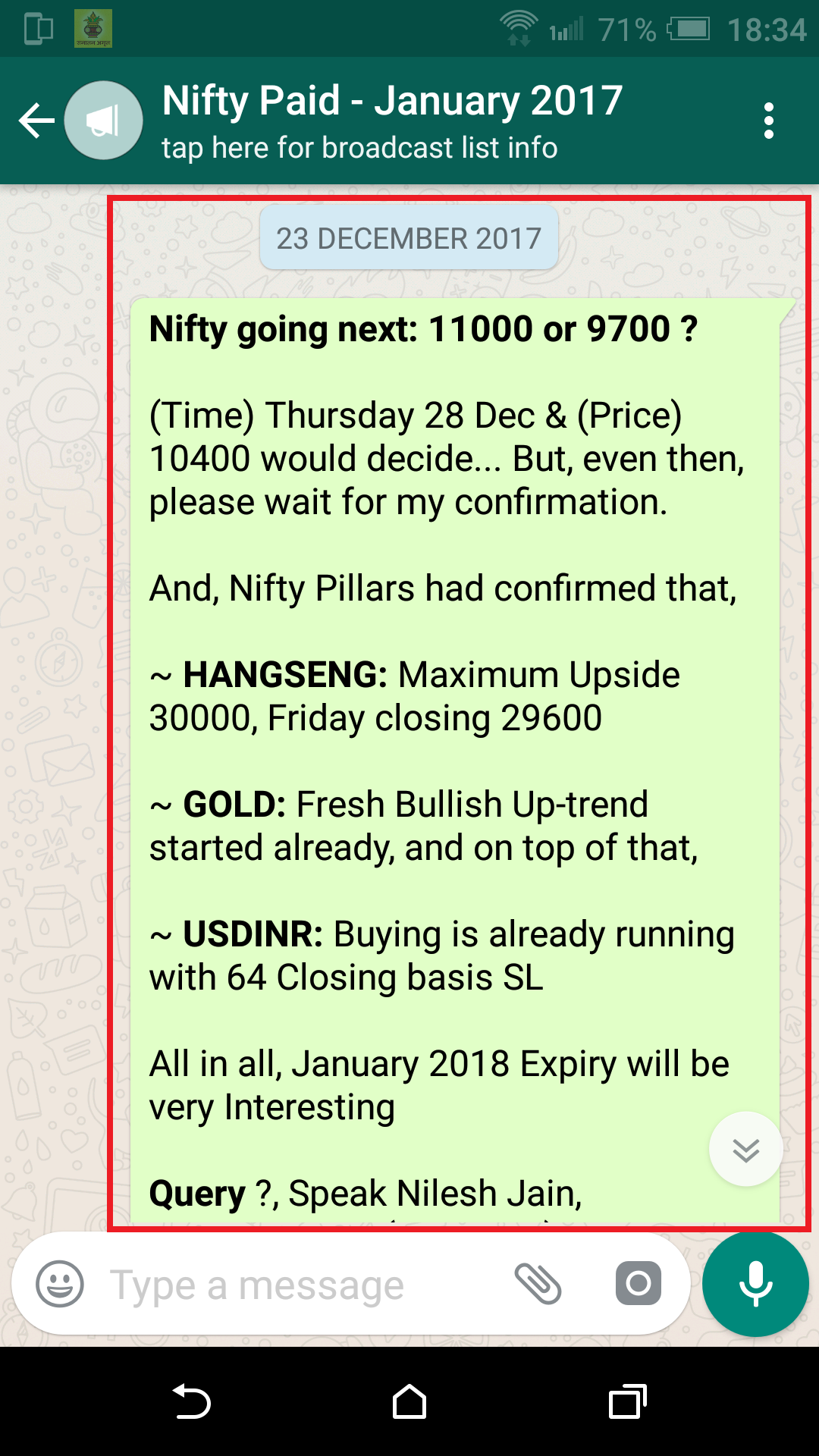Record a voice message with the microphone
Screen dimensions: 819x1456
(x=755, y=1284)
